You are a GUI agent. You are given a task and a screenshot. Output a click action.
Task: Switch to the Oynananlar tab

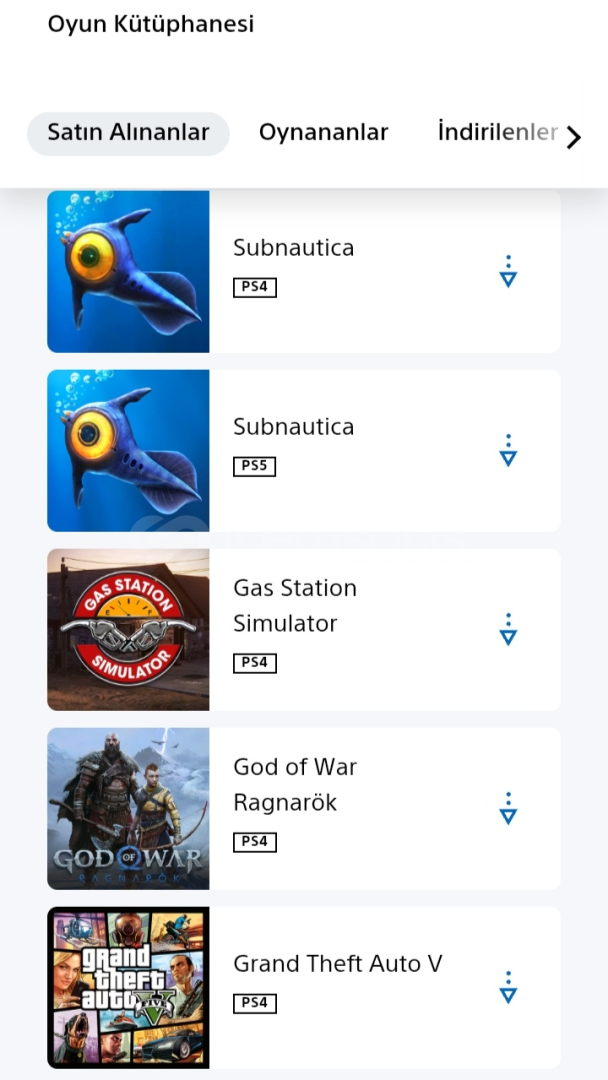pos(324,132)
